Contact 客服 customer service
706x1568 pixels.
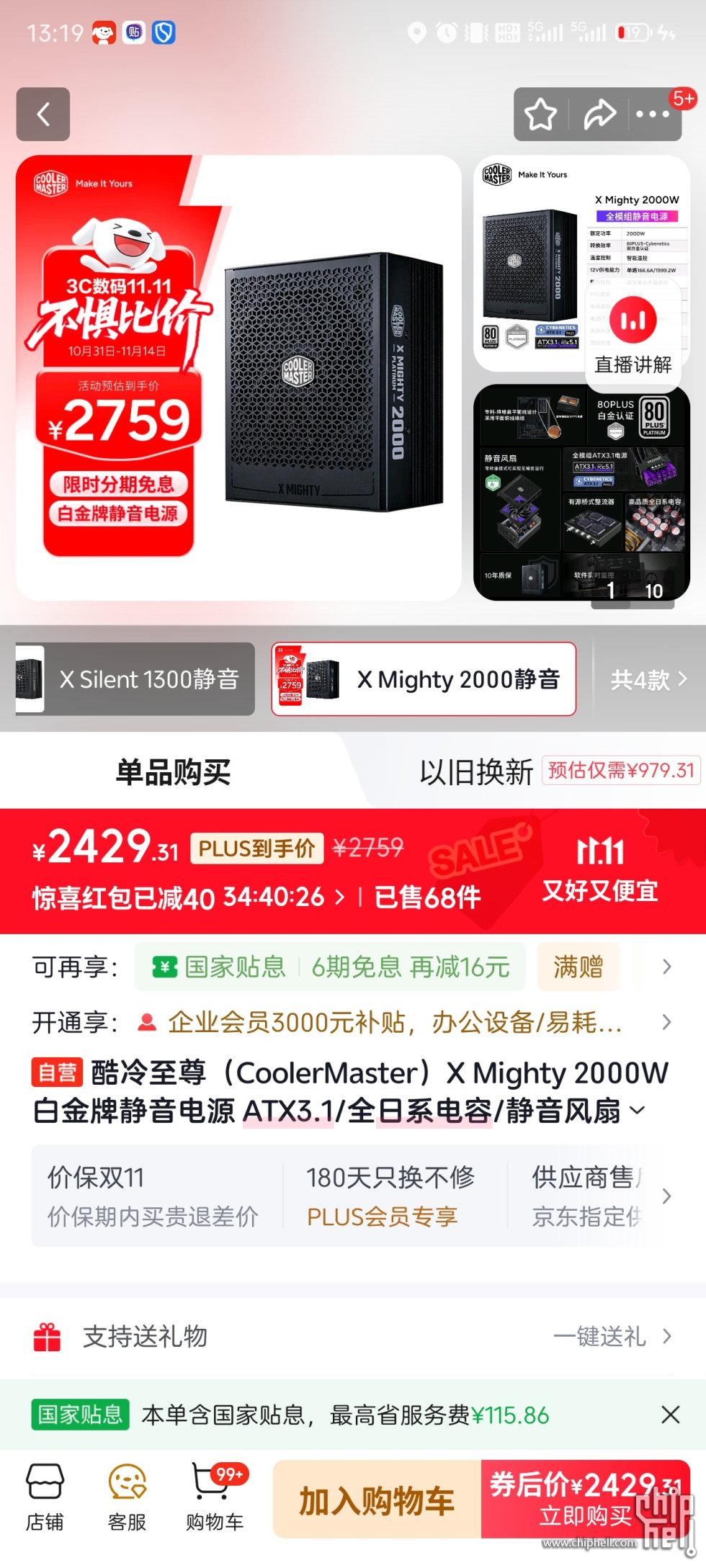(x=127, y=1498)
